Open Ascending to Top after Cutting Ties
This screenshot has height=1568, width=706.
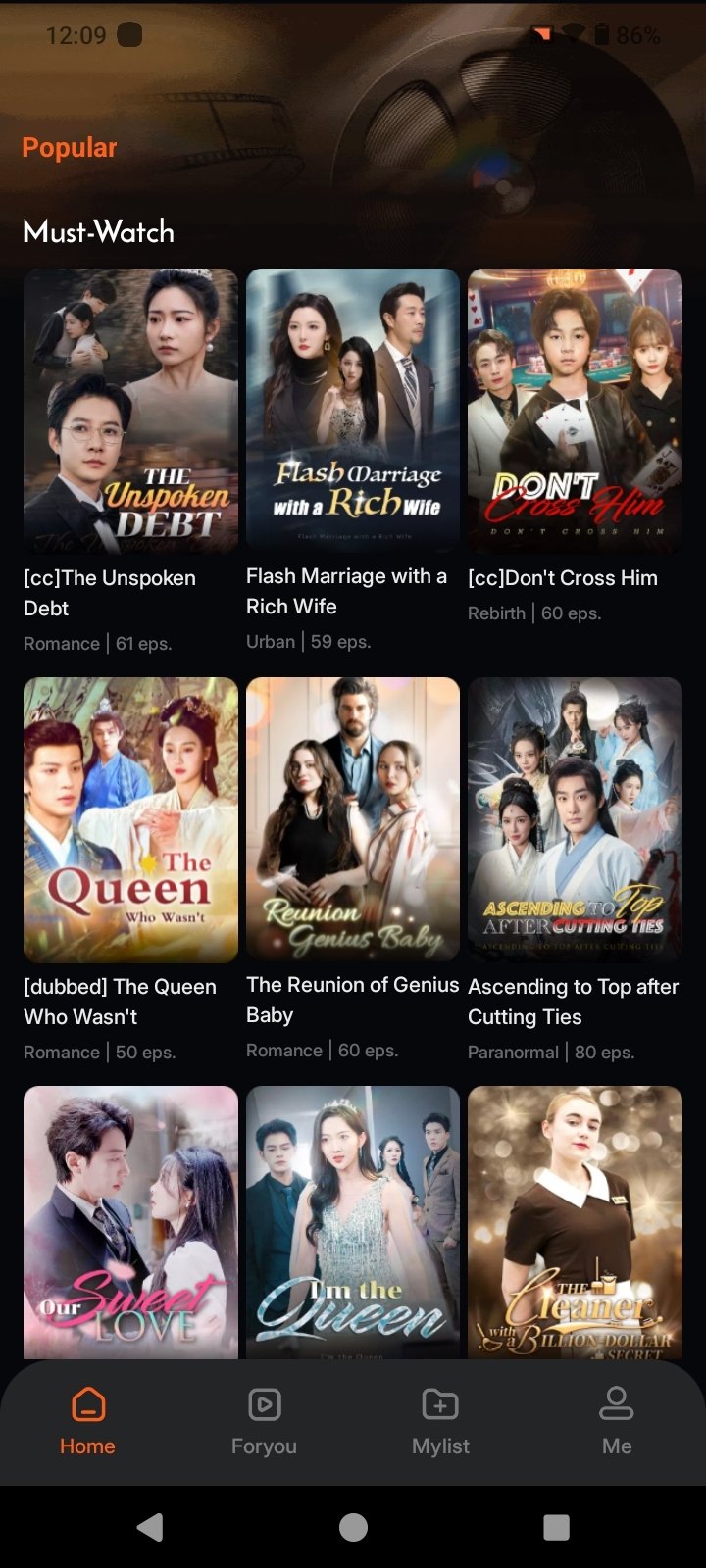(575, 819)
